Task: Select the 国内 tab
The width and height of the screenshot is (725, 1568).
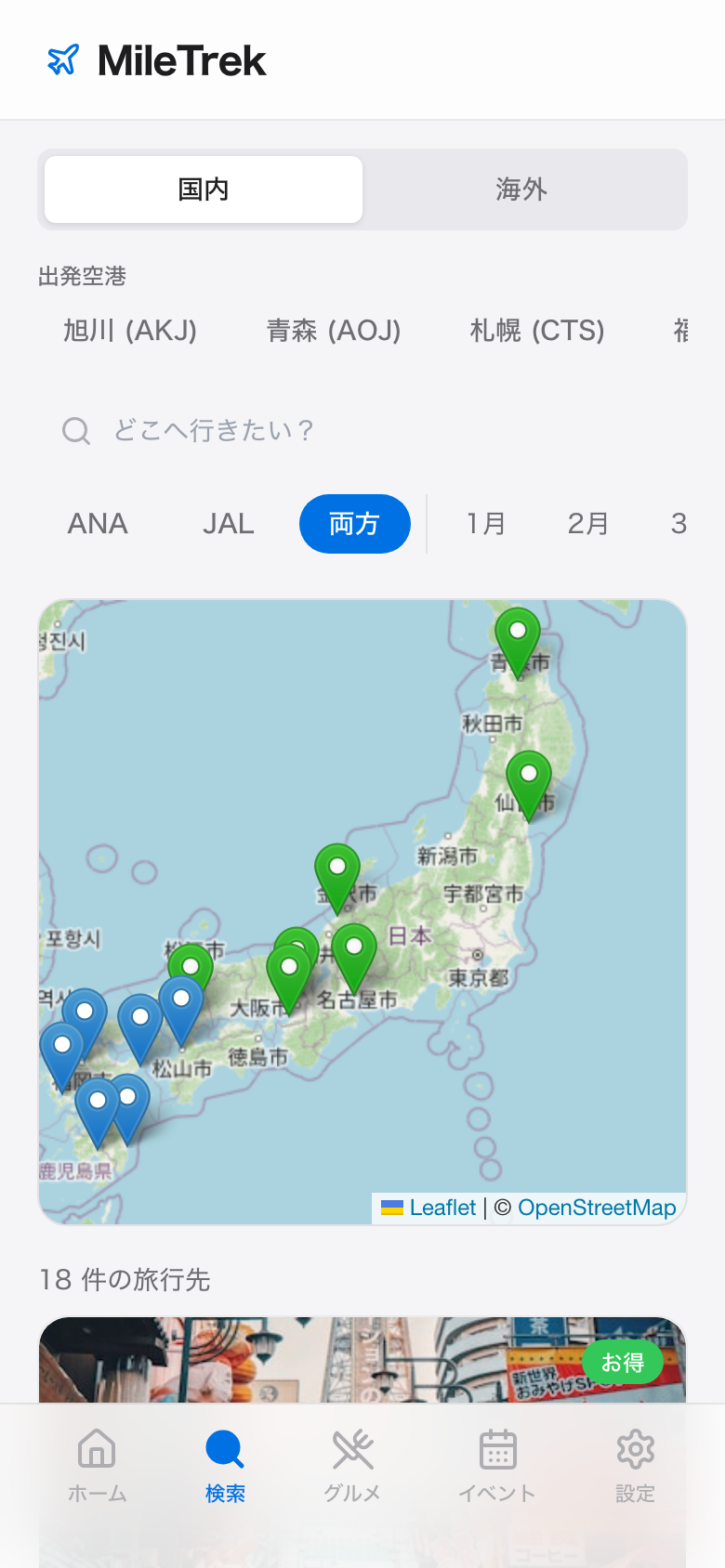Action: point(203,189)
